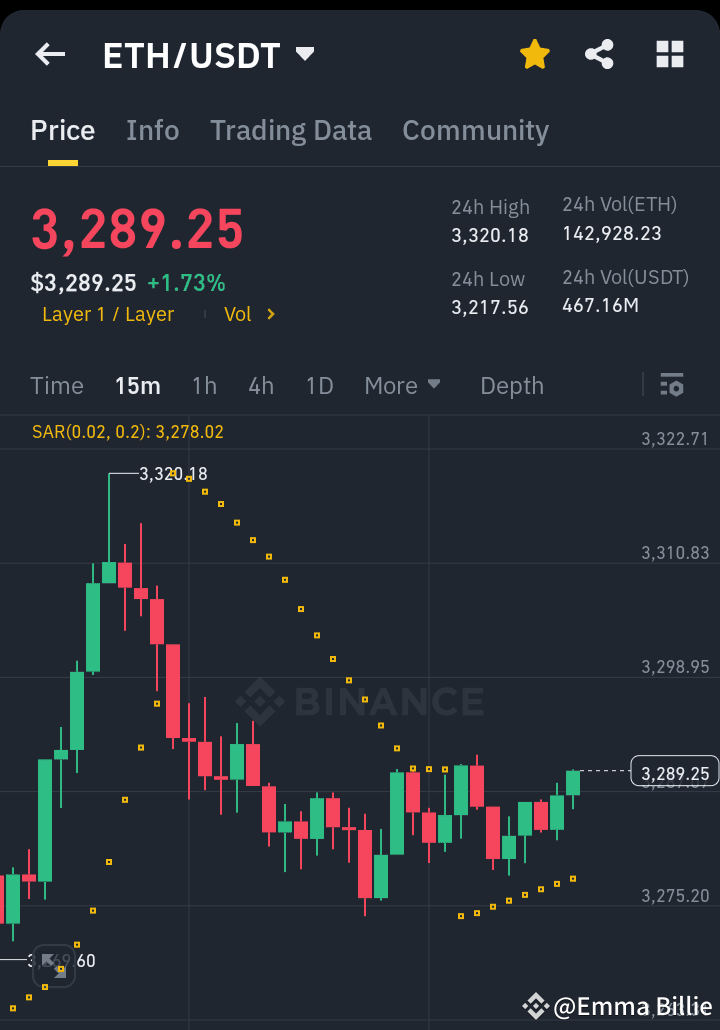
Task: Click the 3,289.25 price tag on chart
Action: point(676,772)
